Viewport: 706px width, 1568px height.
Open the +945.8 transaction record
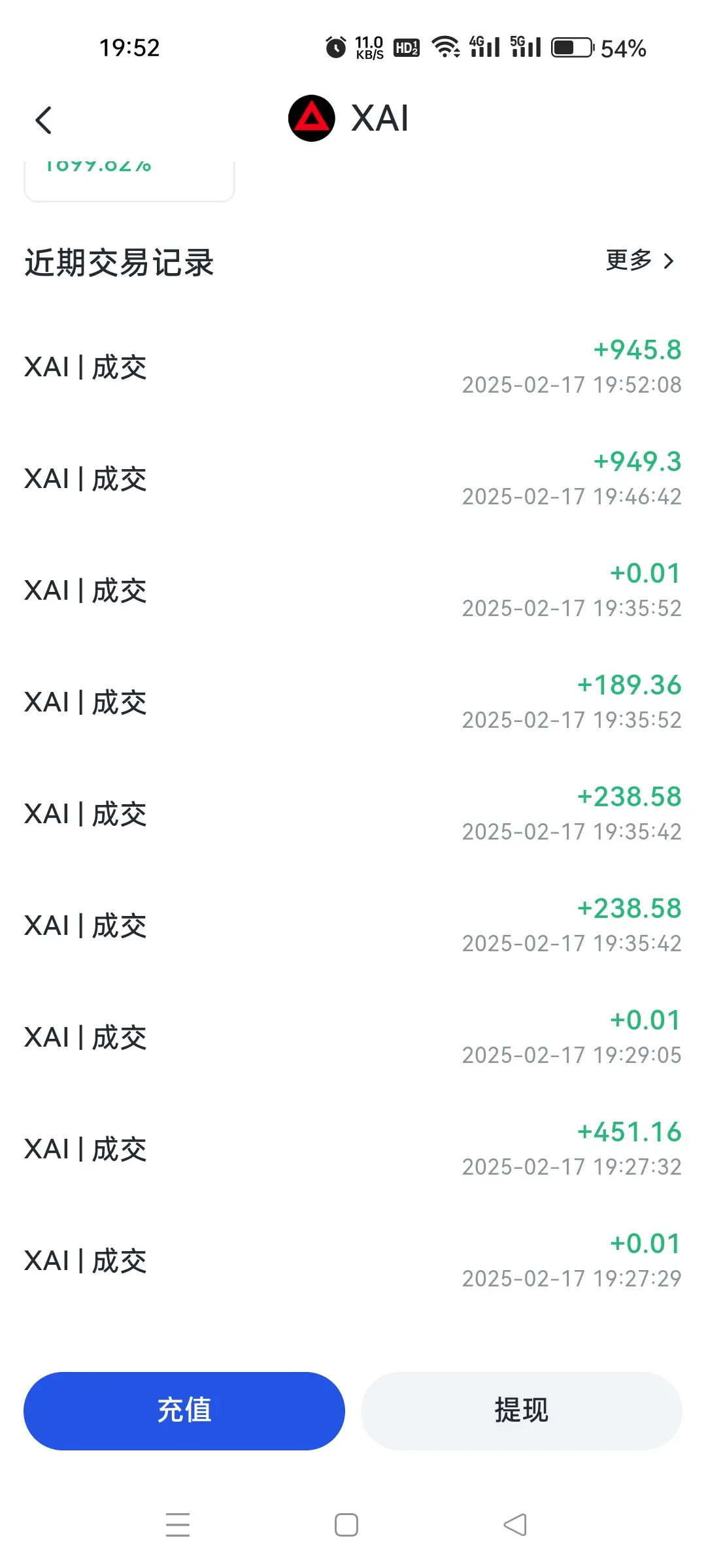353,367
